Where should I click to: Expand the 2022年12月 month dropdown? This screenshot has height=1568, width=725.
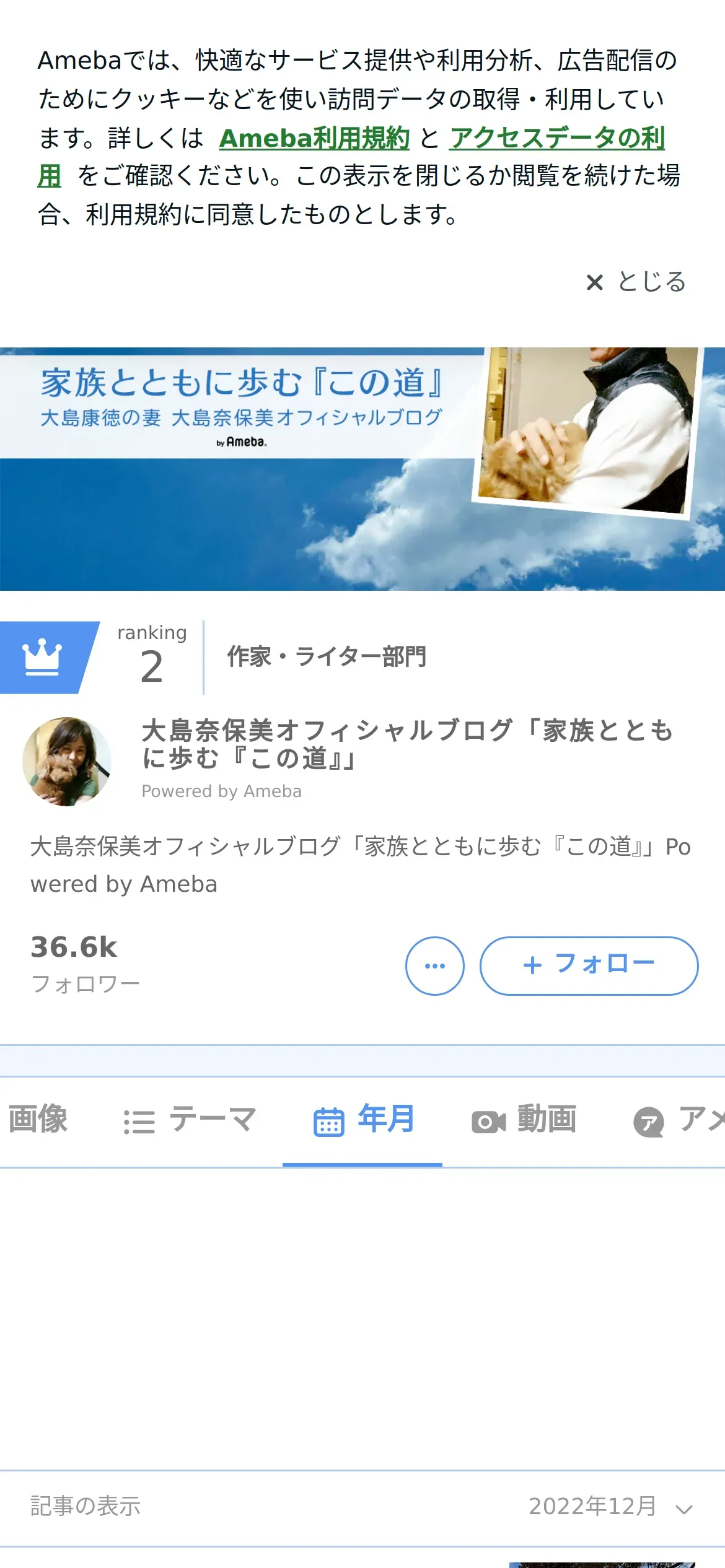click(610, 1507)
